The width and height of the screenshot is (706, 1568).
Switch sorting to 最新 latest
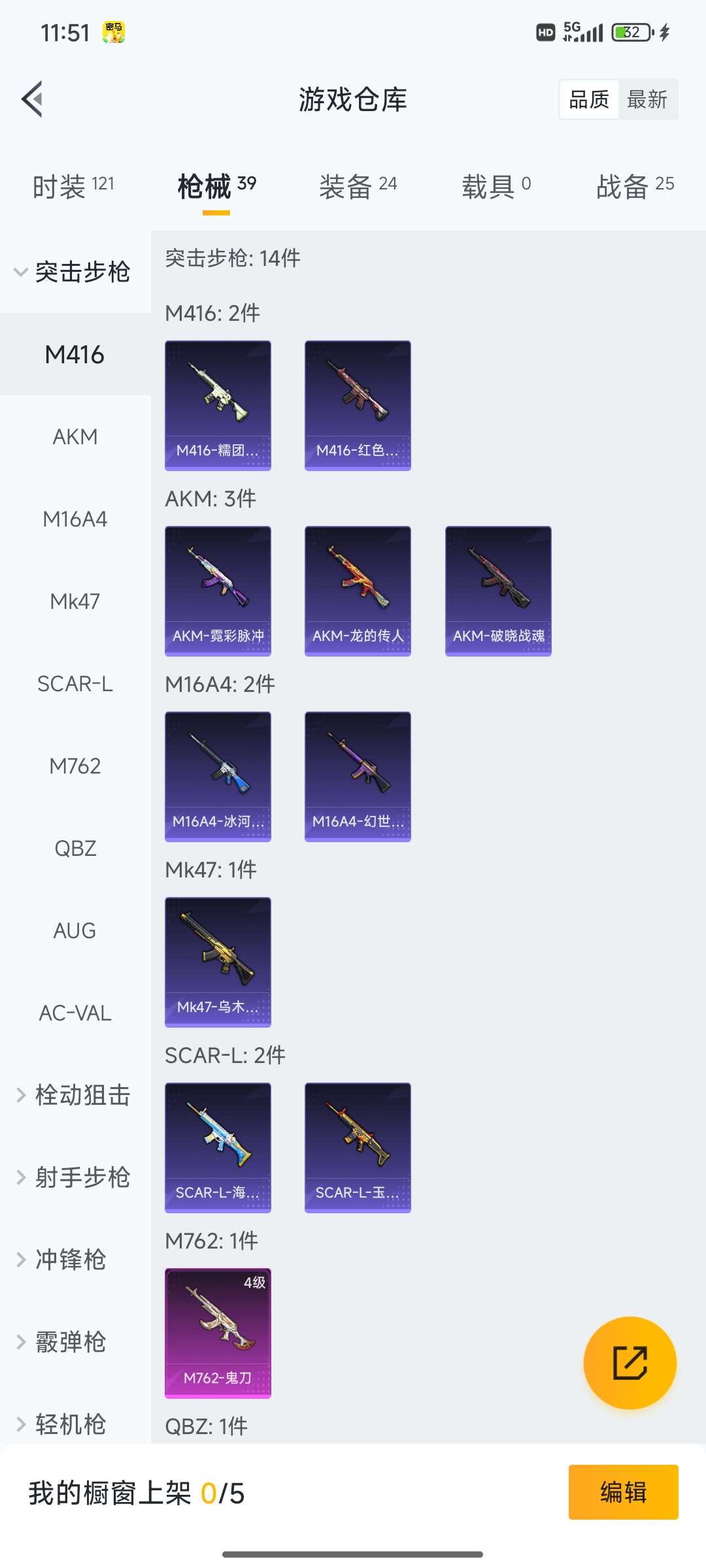click(x=647, y=99)
